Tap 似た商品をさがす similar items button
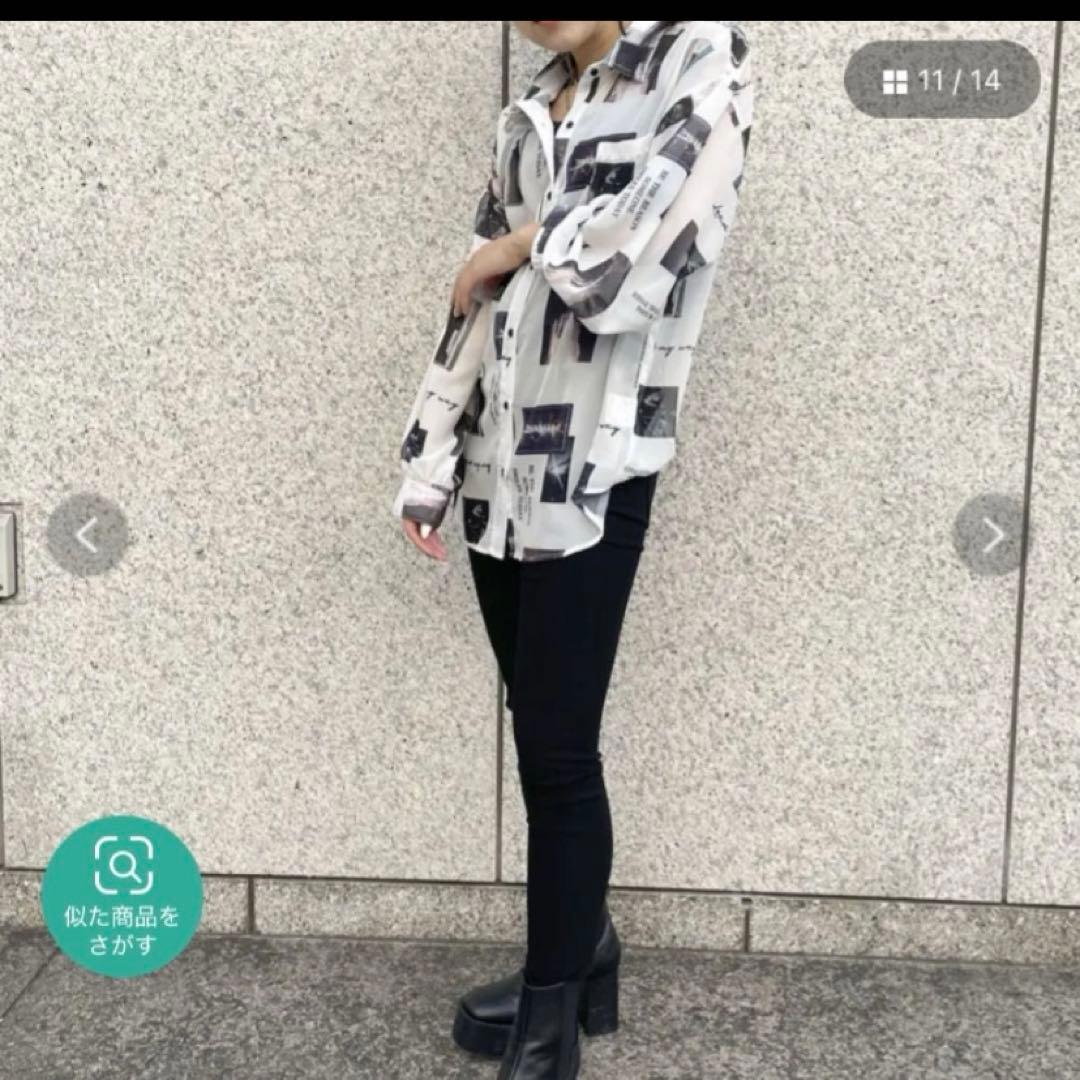Viewport: 1080px width, 1080px height. pos(122,896)
